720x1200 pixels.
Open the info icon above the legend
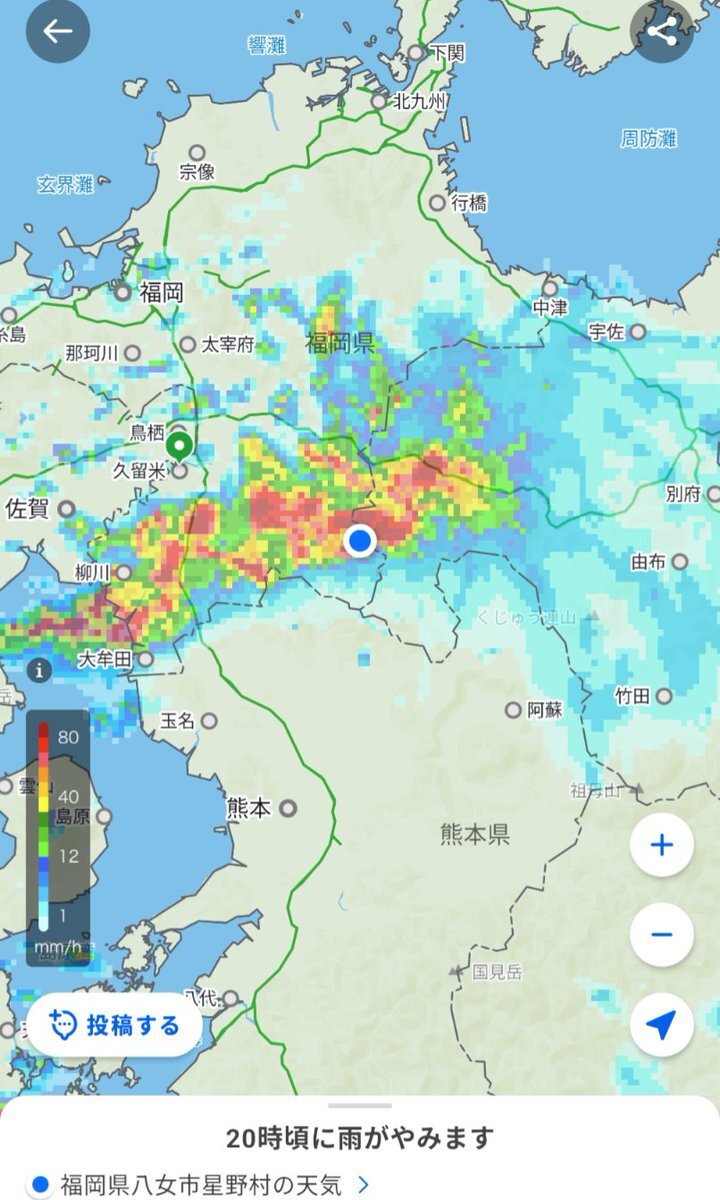pos(39,670)
